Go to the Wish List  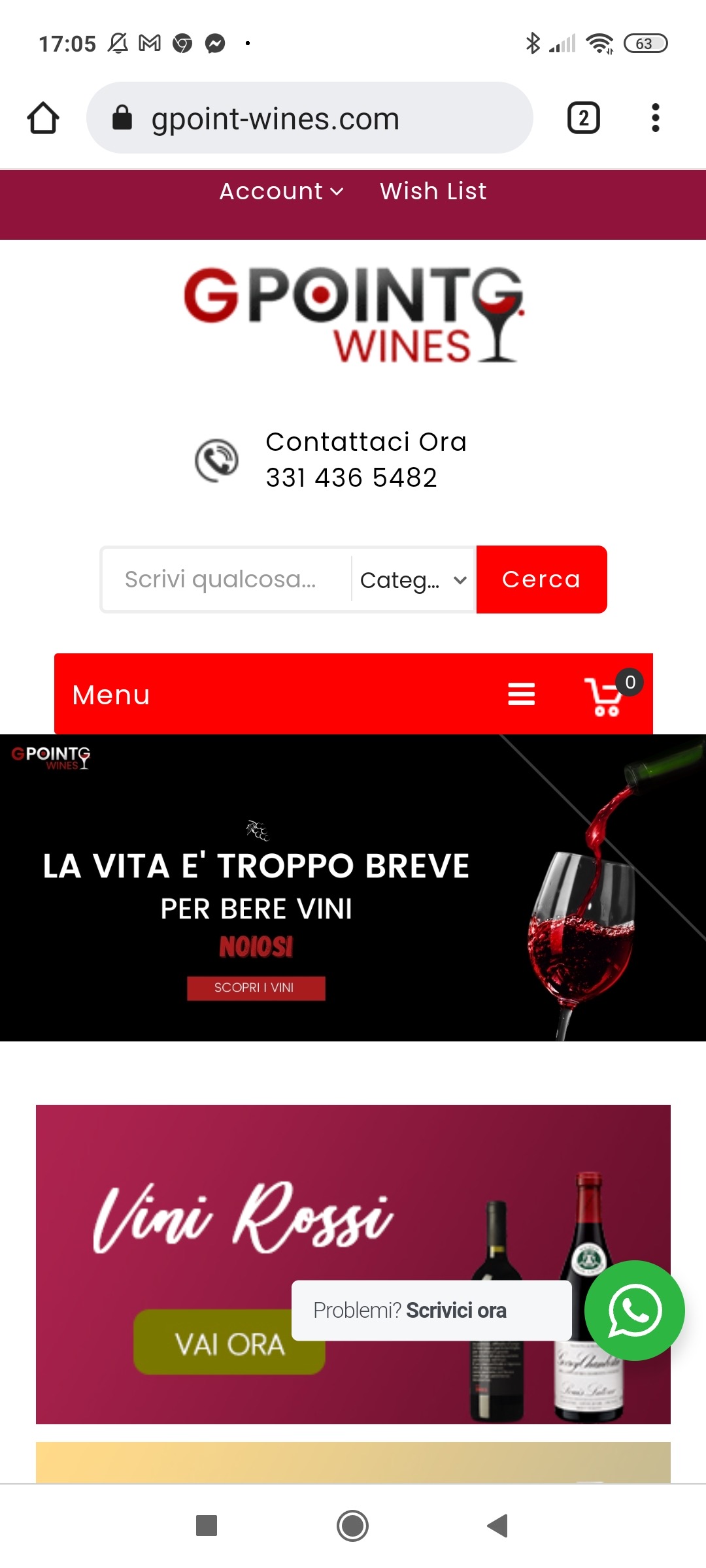click(x=433, y=191)
